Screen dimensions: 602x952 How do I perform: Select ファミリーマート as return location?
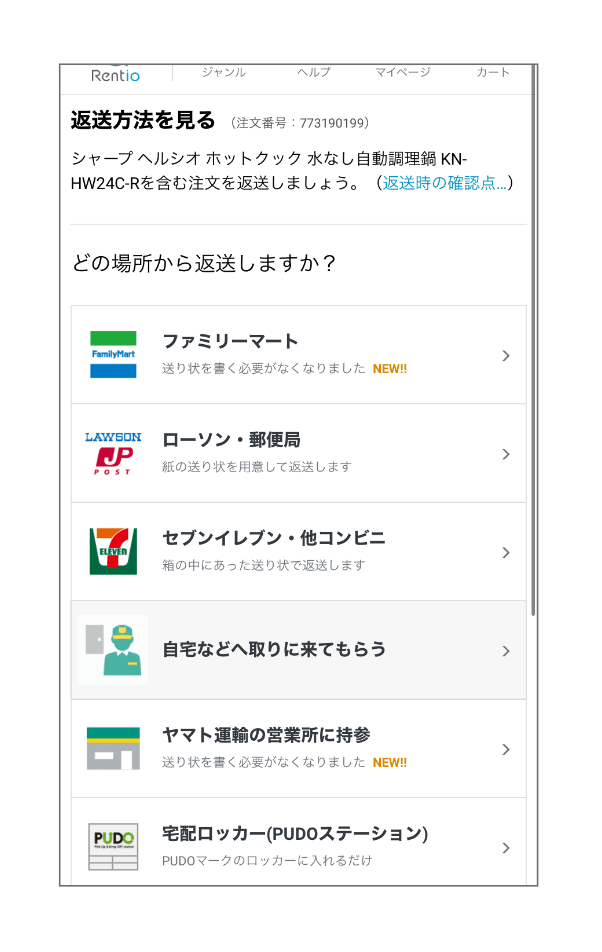pos(298,355)
